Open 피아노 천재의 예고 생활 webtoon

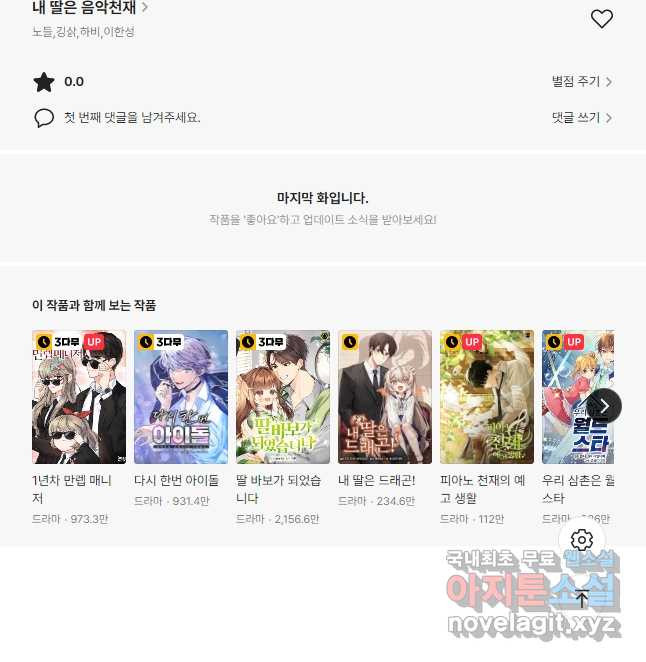(487, 397)
